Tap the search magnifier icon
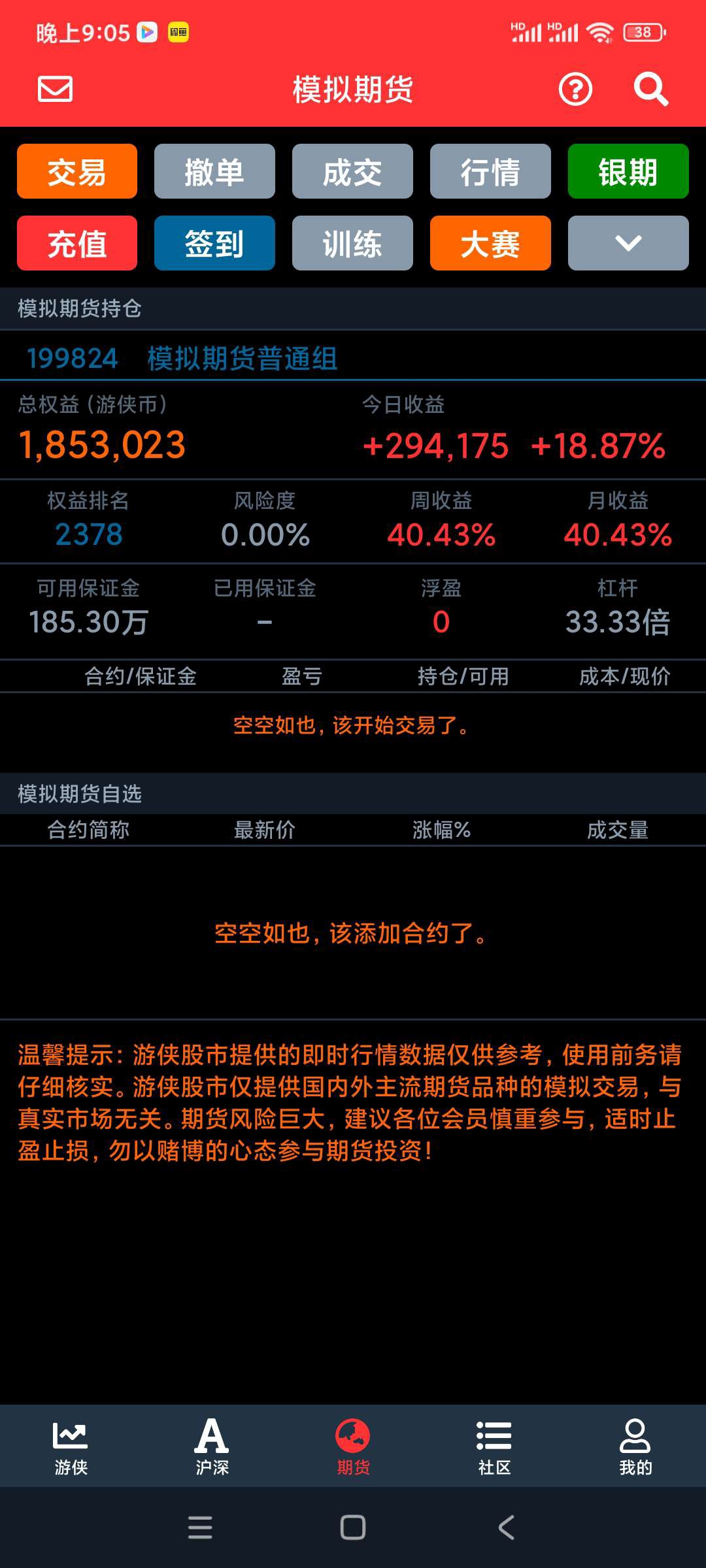The image size is (706, 1568). click(651, 89)
